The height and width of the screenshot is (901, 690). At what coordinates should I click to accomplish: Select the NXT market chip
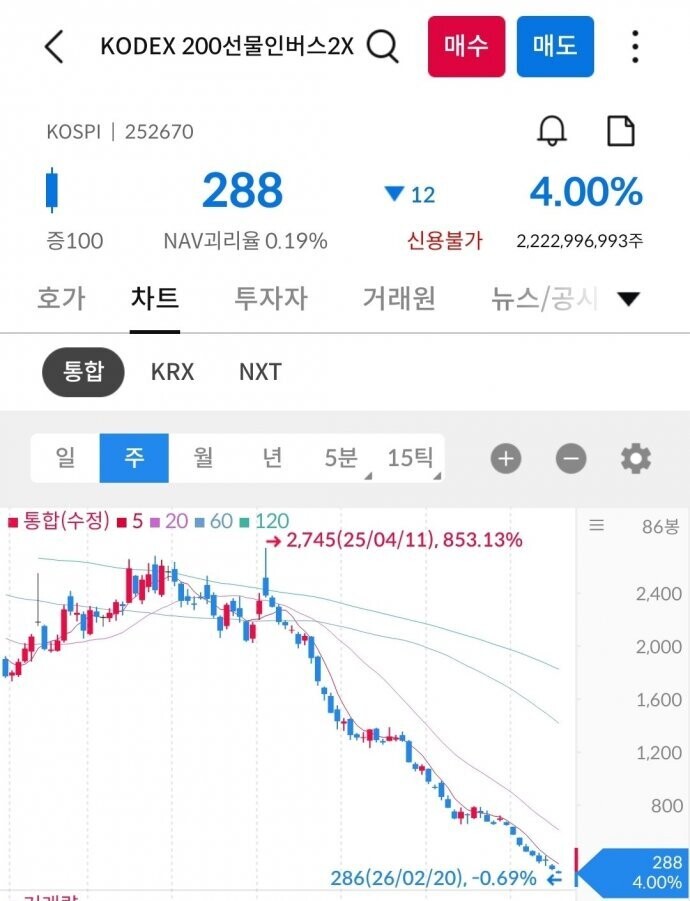tap(260, 372)
